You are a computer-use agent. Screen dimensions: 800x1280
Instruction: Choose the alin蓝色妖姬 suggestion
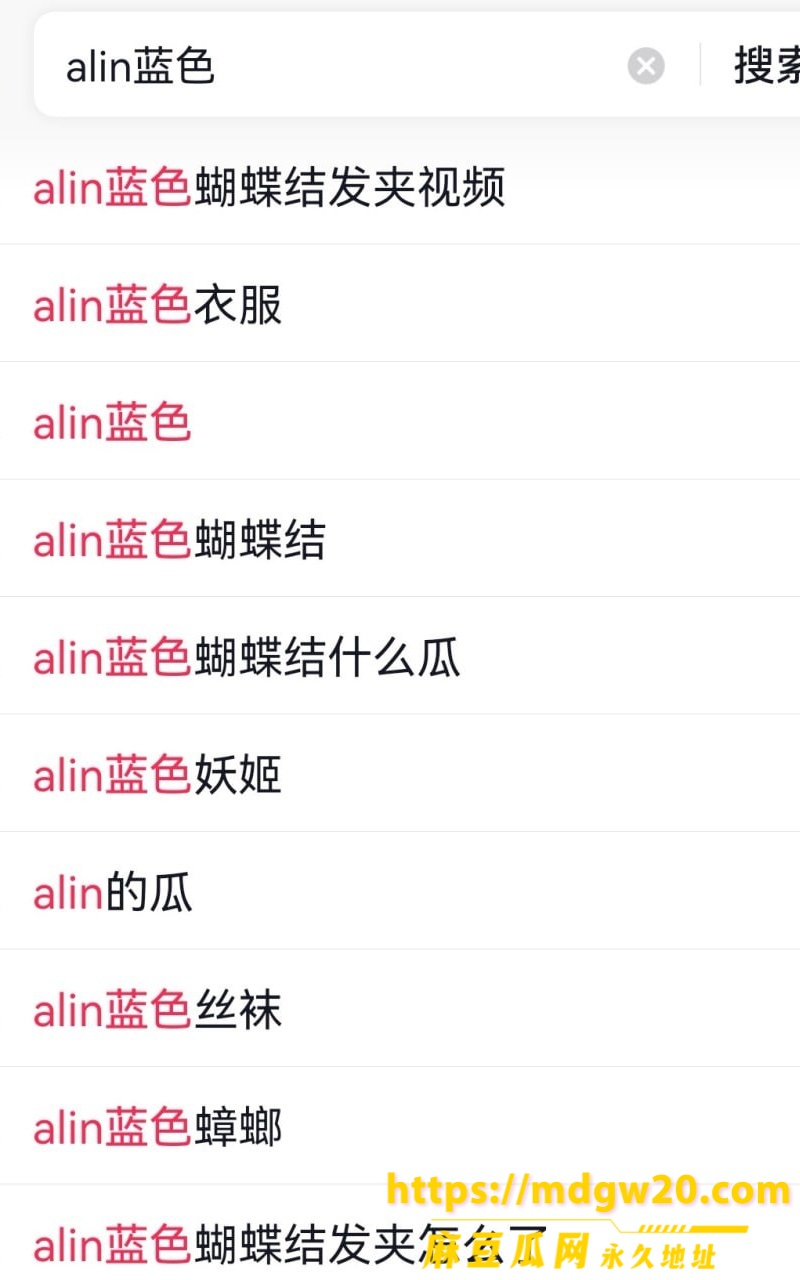[x=400, y=773]
